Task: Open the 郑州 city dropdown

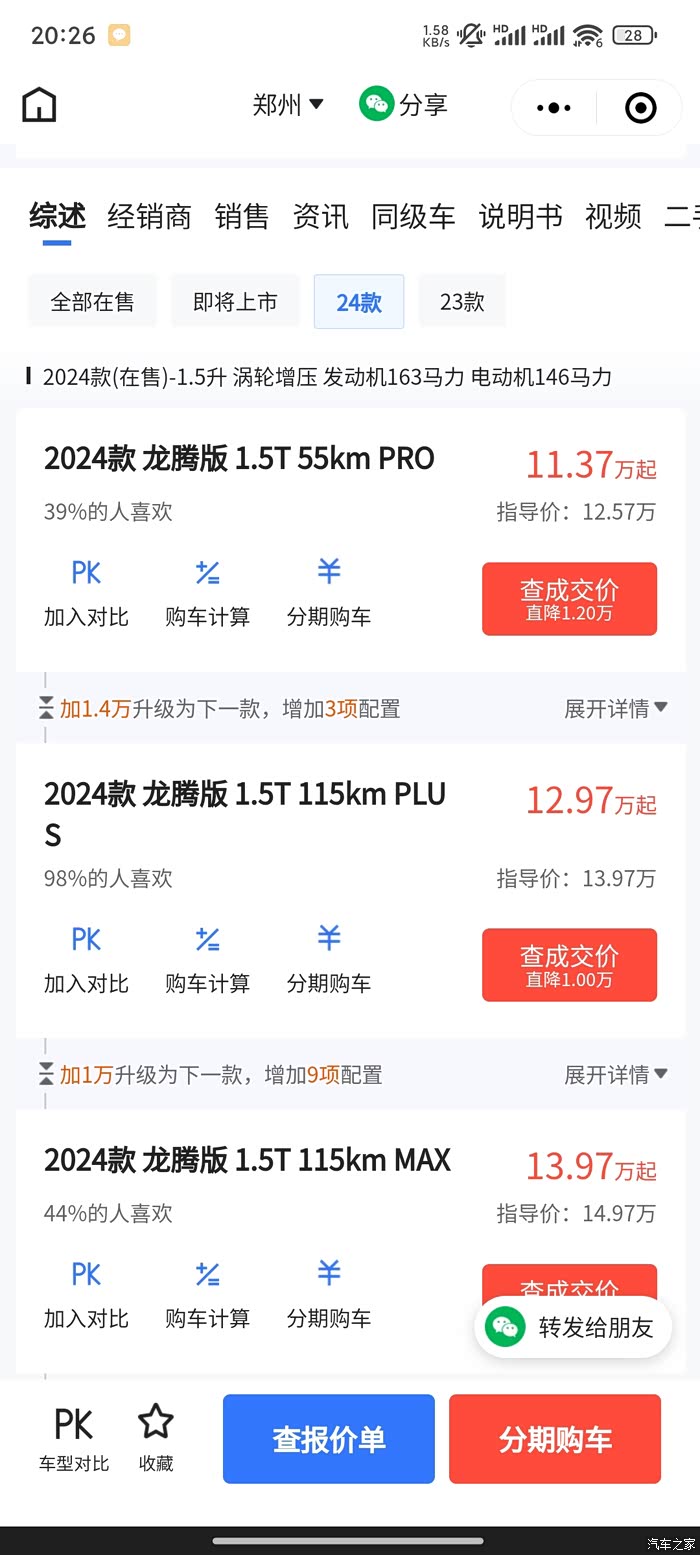Action: tap(288, 105)
